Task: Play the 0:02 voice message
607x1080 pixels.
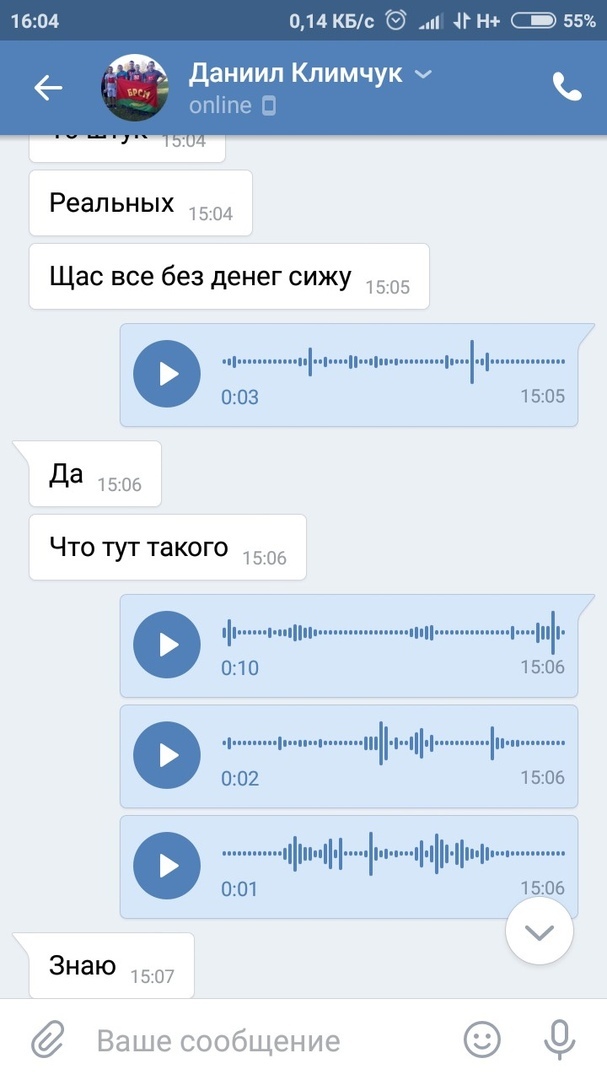Action: point(167,755)
